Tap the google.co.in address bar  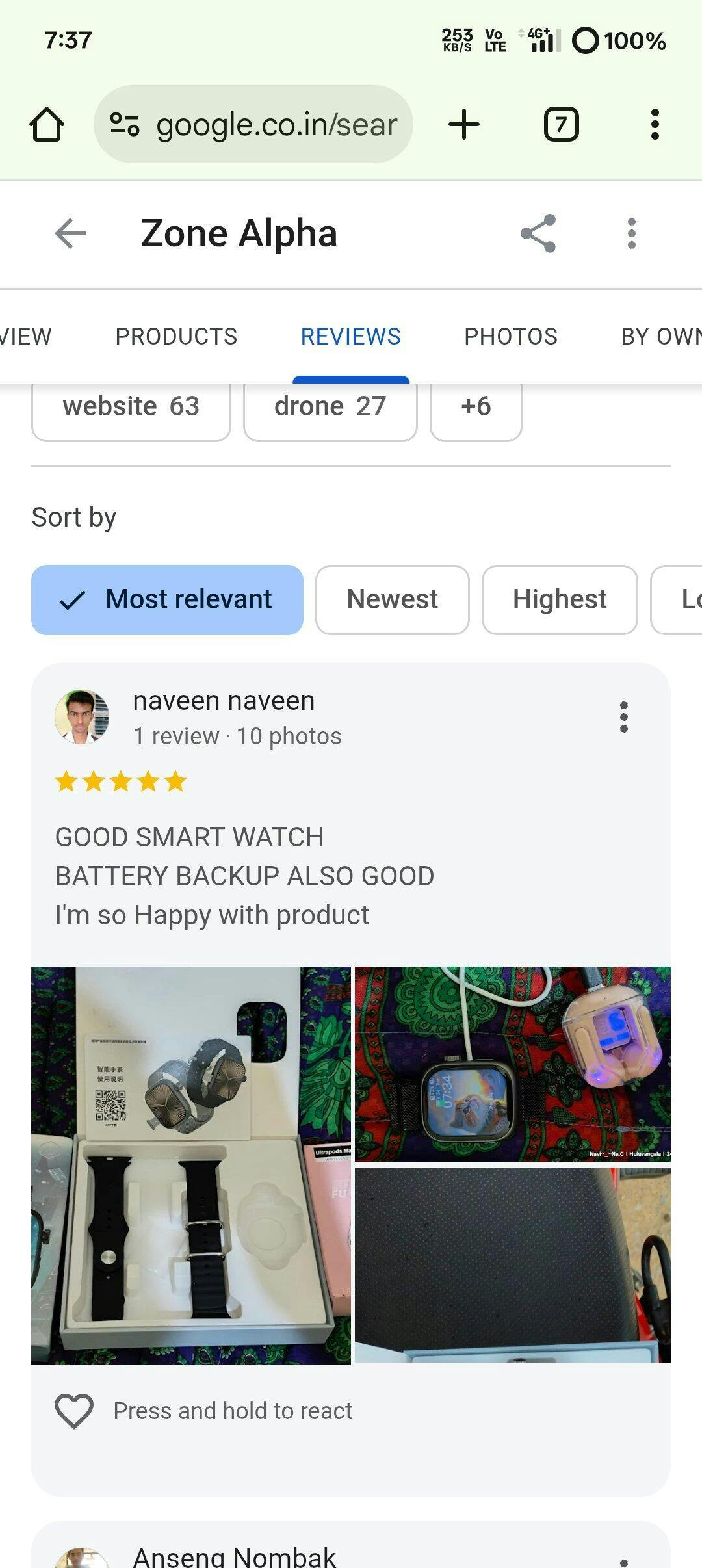pos(253,124)
